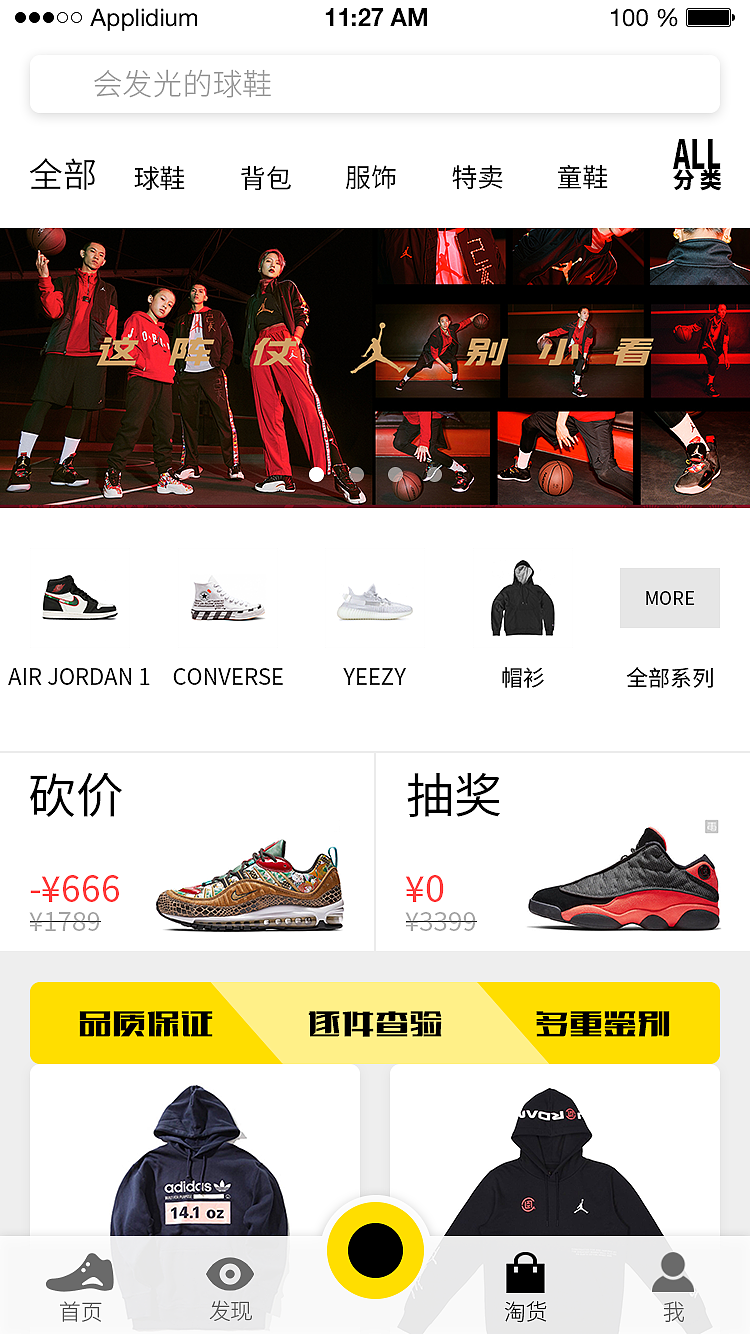The image size is (750, 1334).
Task: Open the ALL 分类 categories
Action: click(697, 165)
